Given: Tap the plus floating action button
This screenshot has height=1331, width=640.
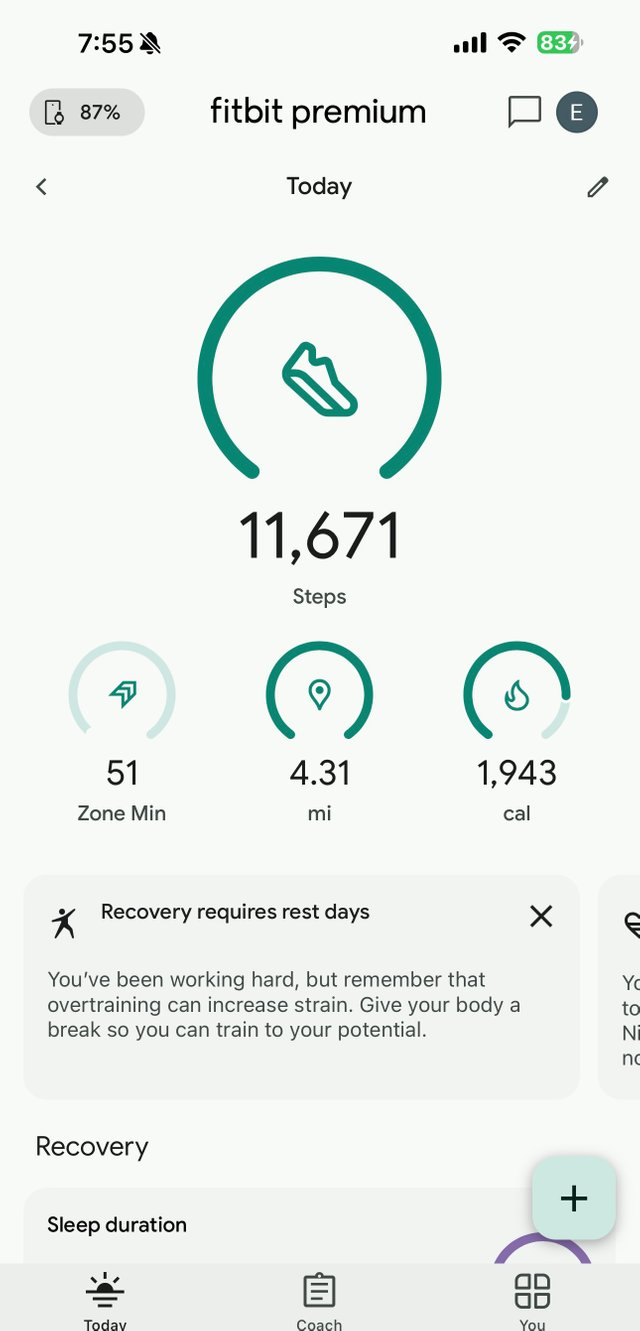Looking at the screenshot, I should coord(574,1198).
